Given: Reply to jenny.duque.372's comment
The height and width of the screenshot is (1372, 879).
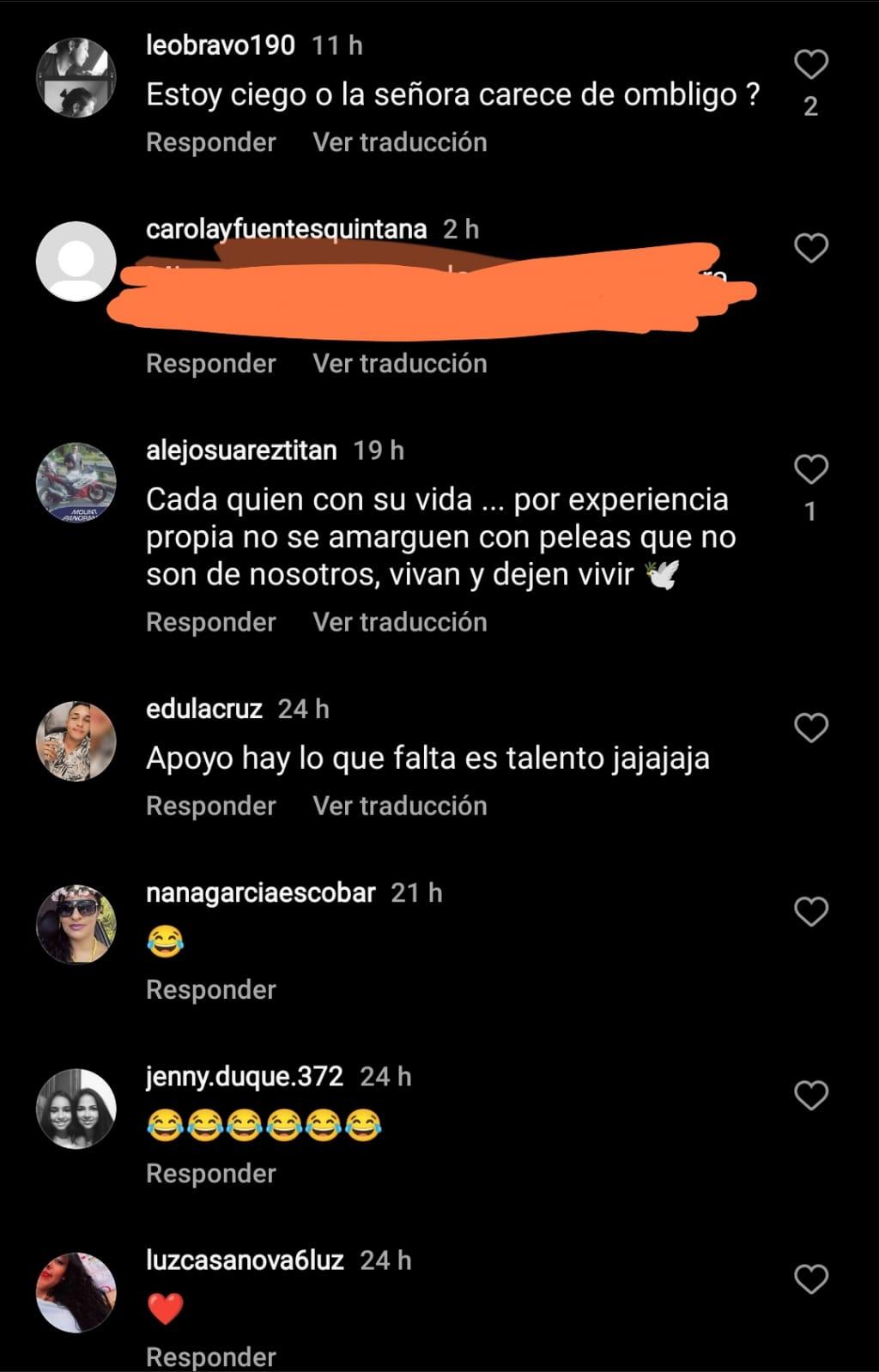Looking at the screenshot, I should [211, 1173].
